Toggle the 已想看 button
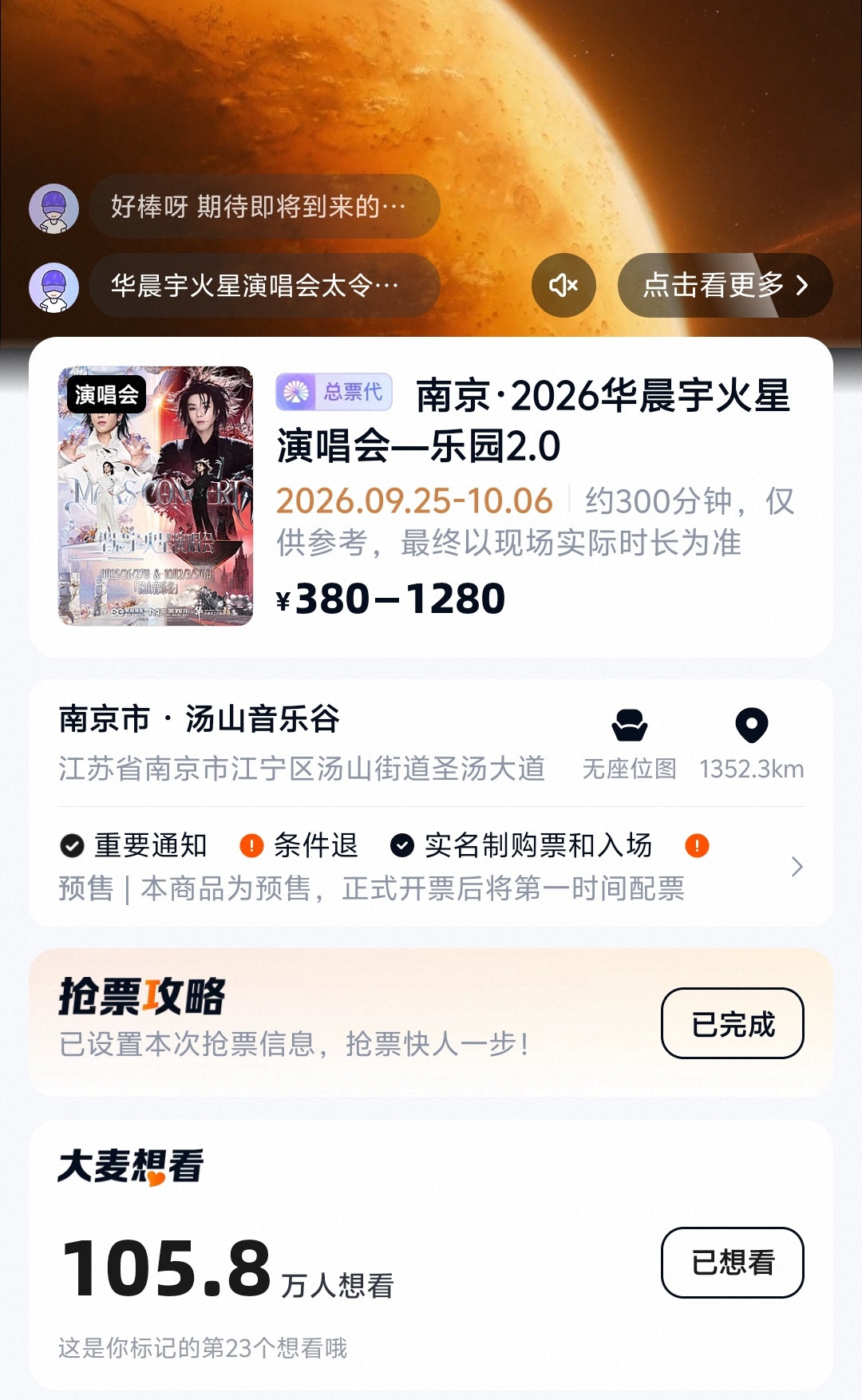 pyautogui.click(x=732, y=1263)
